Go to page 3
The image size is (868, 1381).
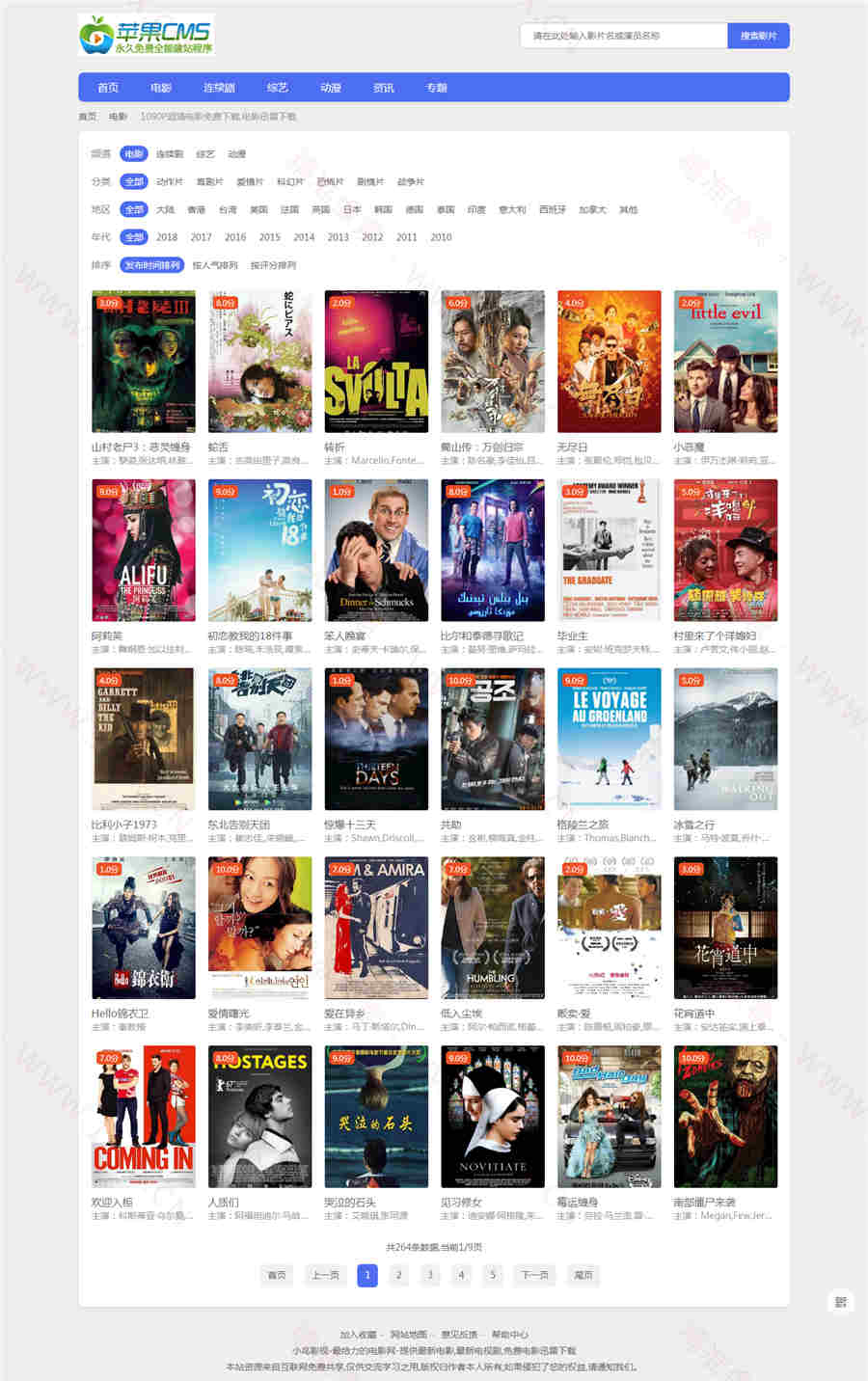click(430, 1275)
